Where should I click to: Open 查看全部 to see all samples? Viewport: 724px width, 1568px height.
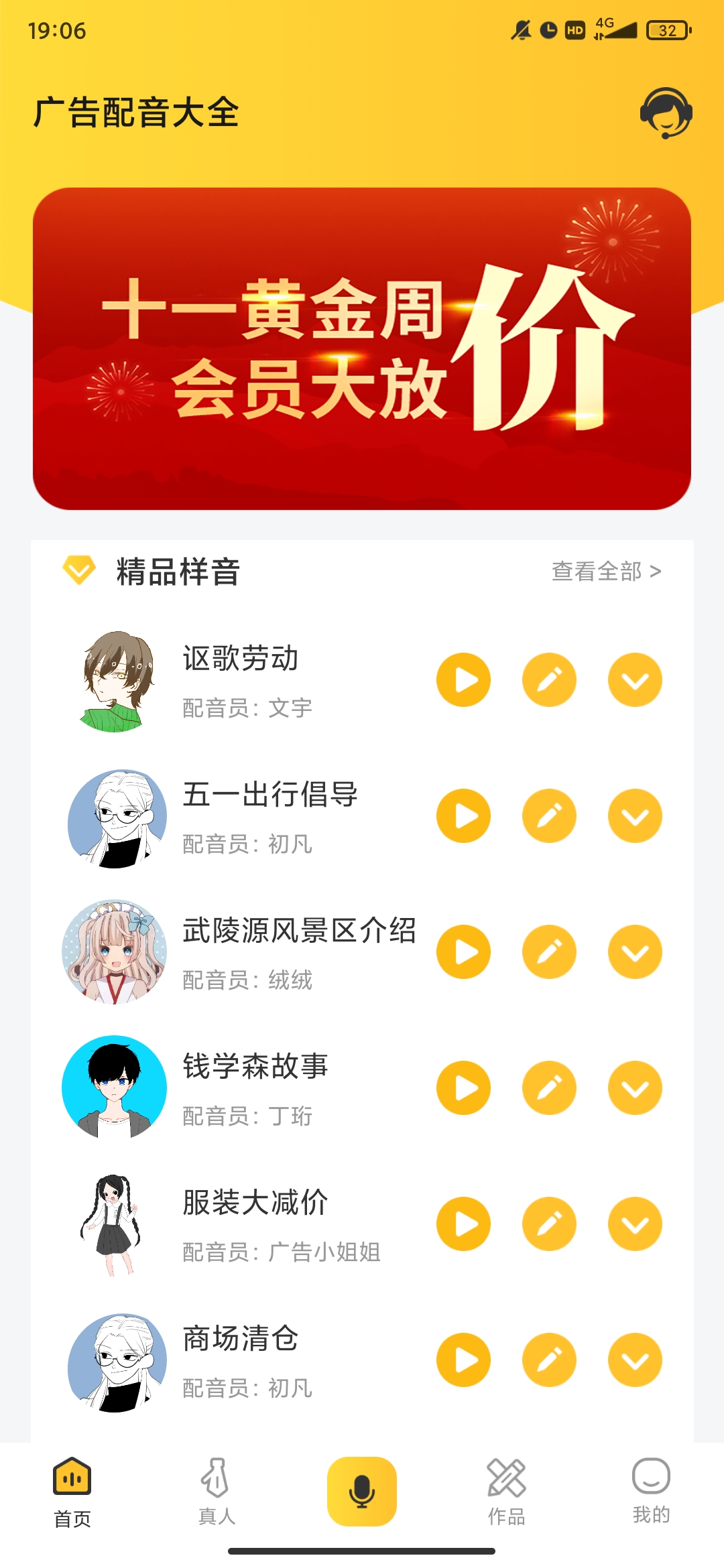(x=606, y=572)
